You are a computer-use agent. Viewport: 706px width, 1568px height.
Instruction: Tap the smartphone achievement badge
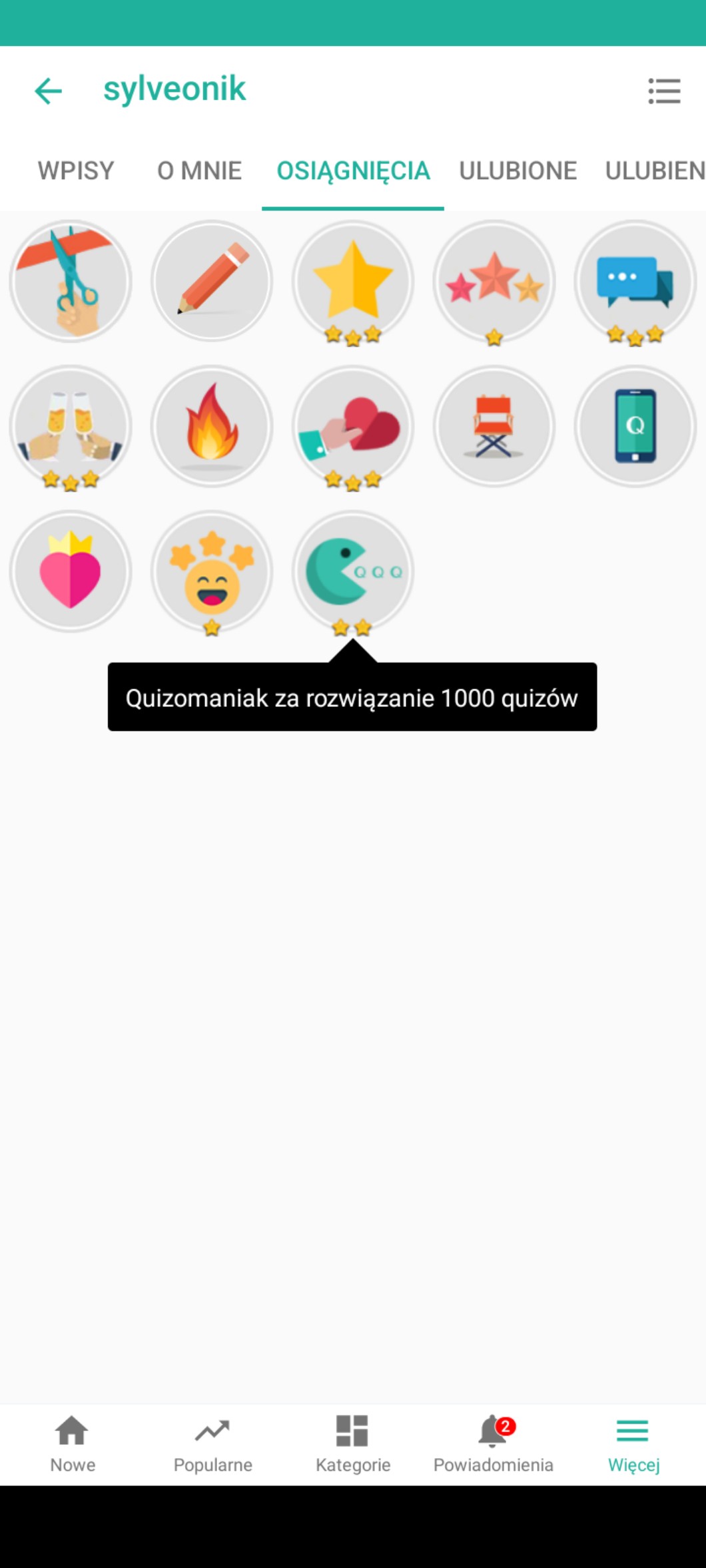(x=635, y=426)
